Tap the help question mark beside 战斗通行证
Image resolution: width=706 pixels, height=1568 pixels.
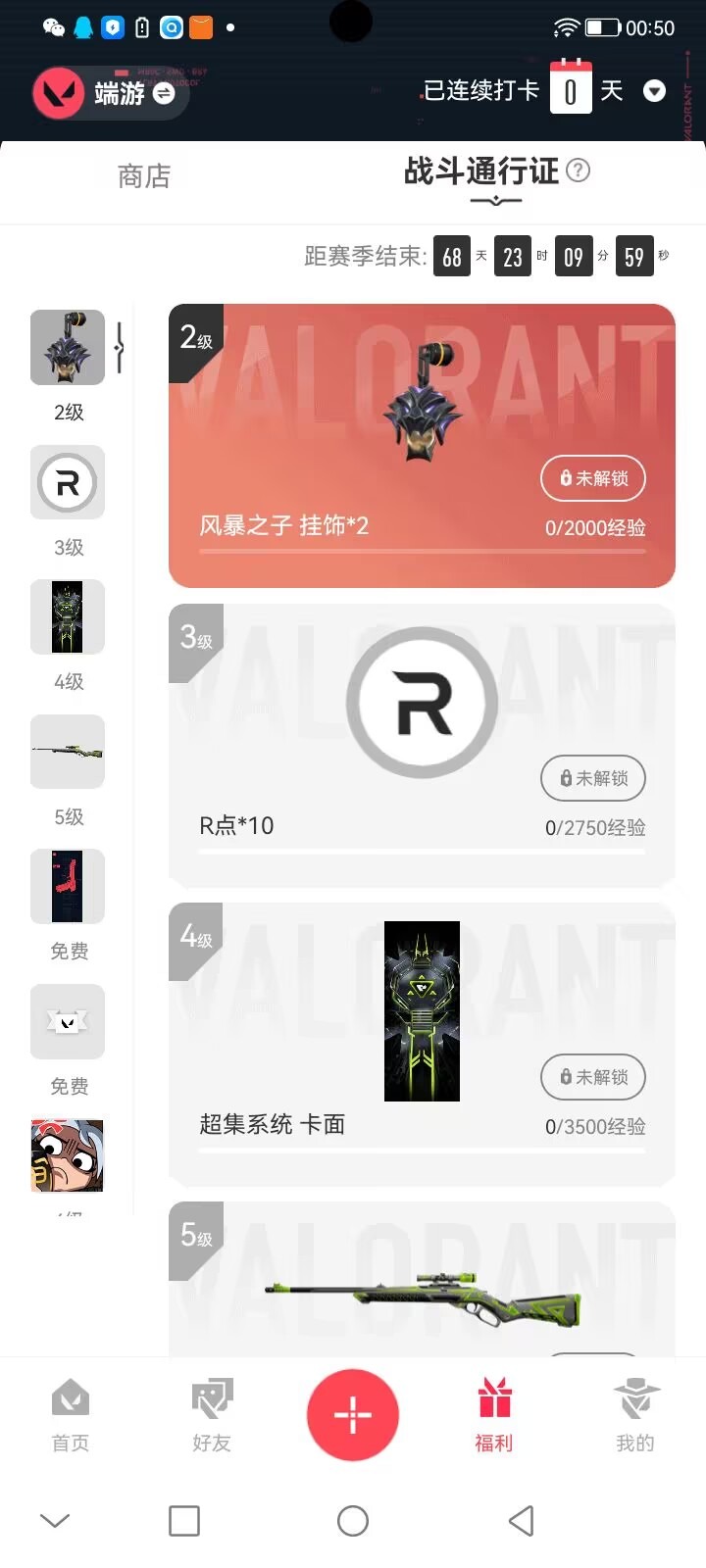[x=580, y=169]
